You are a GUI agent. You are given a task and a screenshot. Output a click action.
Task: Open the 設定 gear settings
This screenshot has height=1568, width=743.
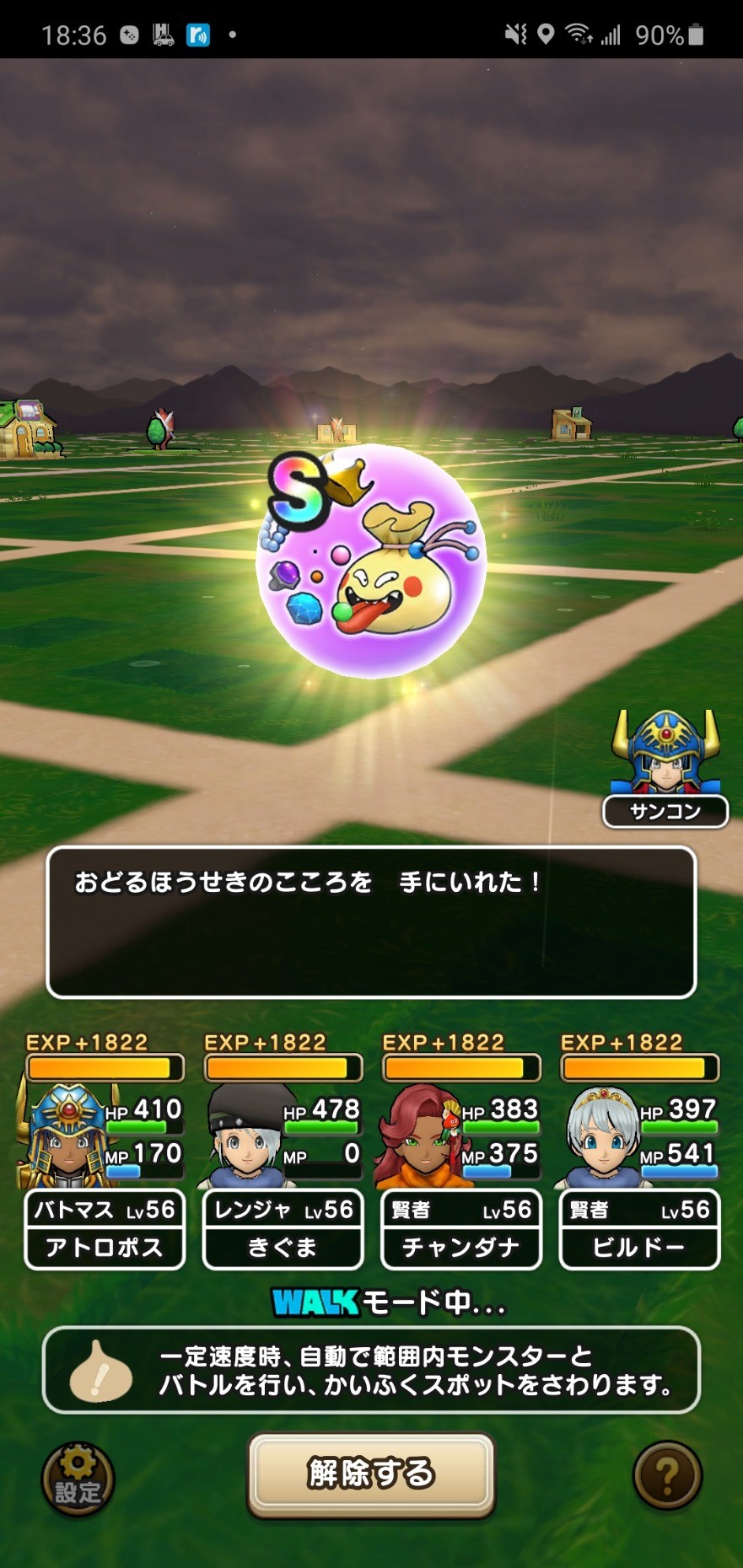[78, 1478]
